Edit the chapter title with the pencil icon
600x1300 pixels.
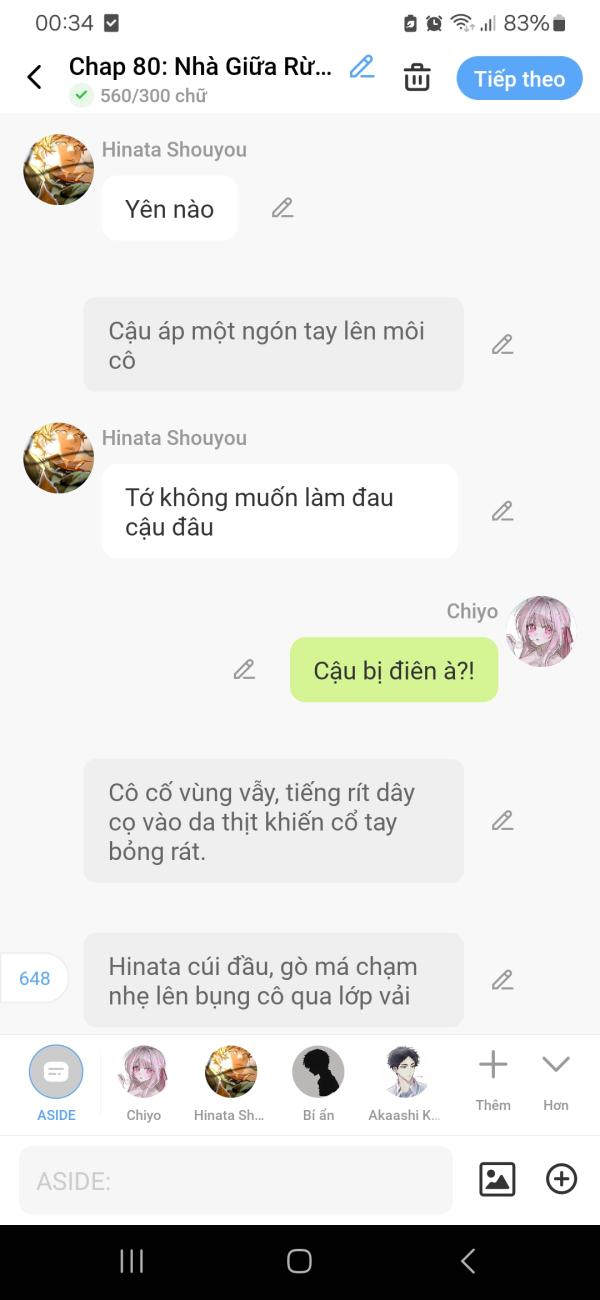pos(362,67)
